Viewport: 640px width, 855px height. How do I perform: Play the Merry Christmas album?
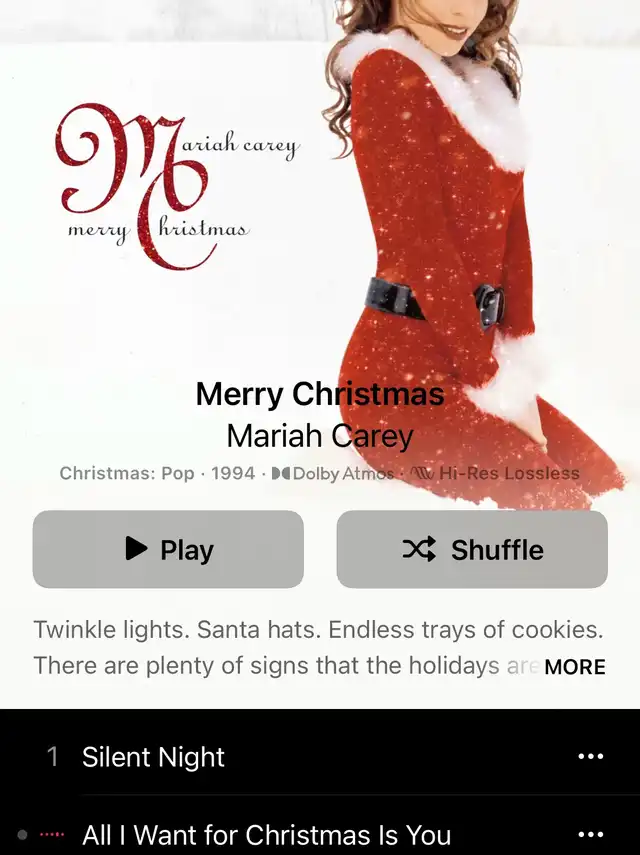[168, 549]
